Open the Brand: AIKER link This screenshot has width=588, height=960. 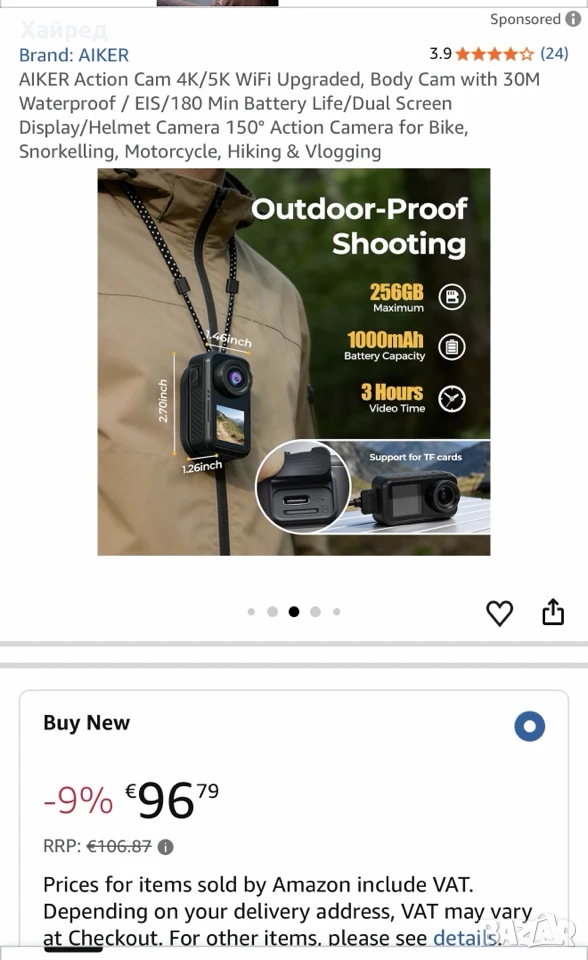point(74,55)
